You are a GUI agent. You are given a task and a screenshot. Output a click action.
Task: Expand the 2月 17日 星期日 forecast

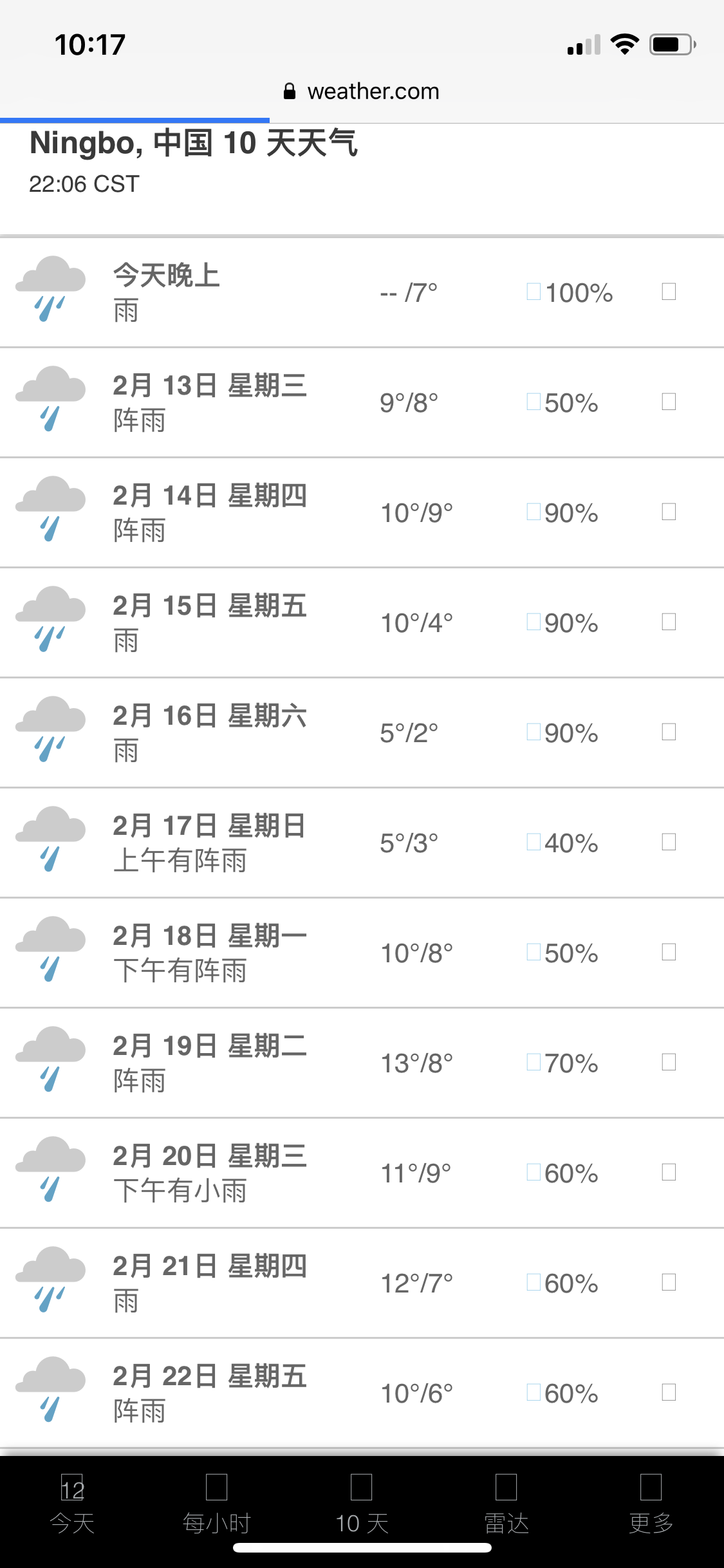(x=669, y=843)
